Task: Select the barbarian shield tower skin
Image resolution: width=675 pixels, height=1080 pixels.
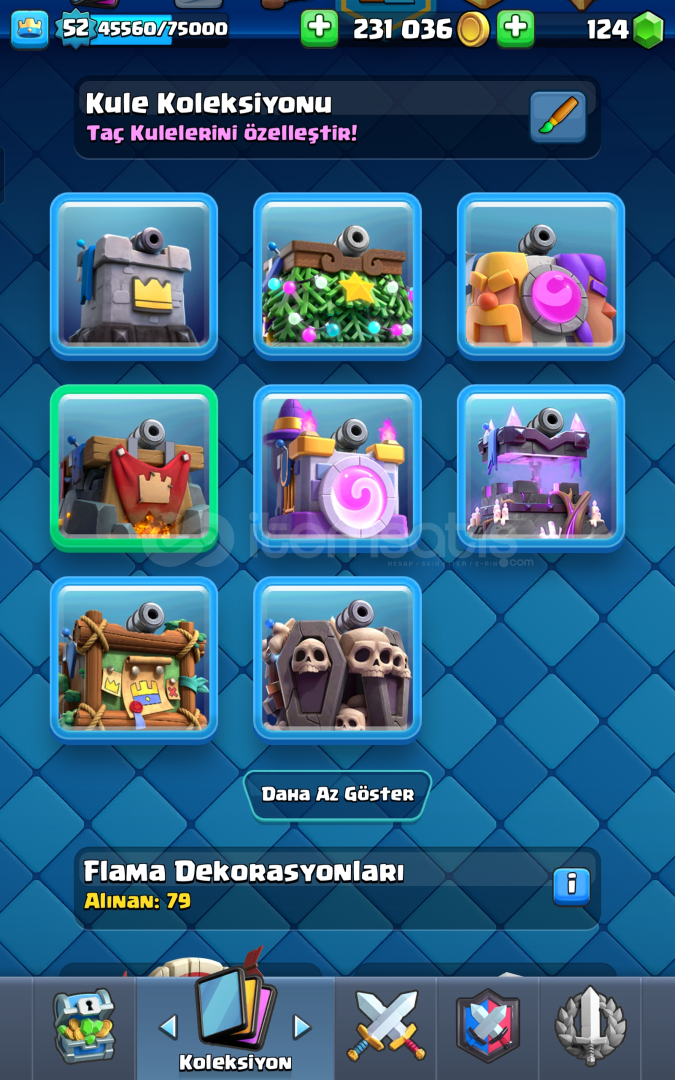Action: [x=541, y=275]
